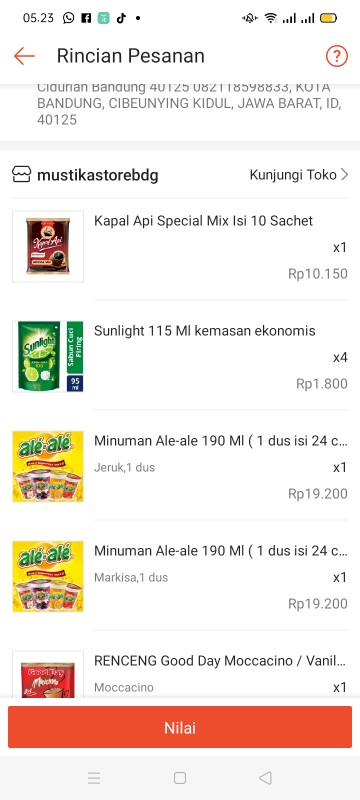Tap the Nilai button

click(x=180, y=727)
